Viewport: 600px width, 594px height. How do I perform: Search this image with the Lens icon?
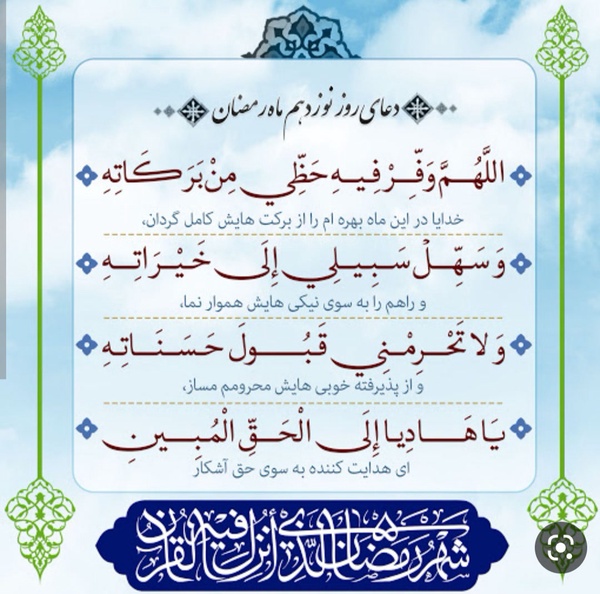(x=560, y=547)
